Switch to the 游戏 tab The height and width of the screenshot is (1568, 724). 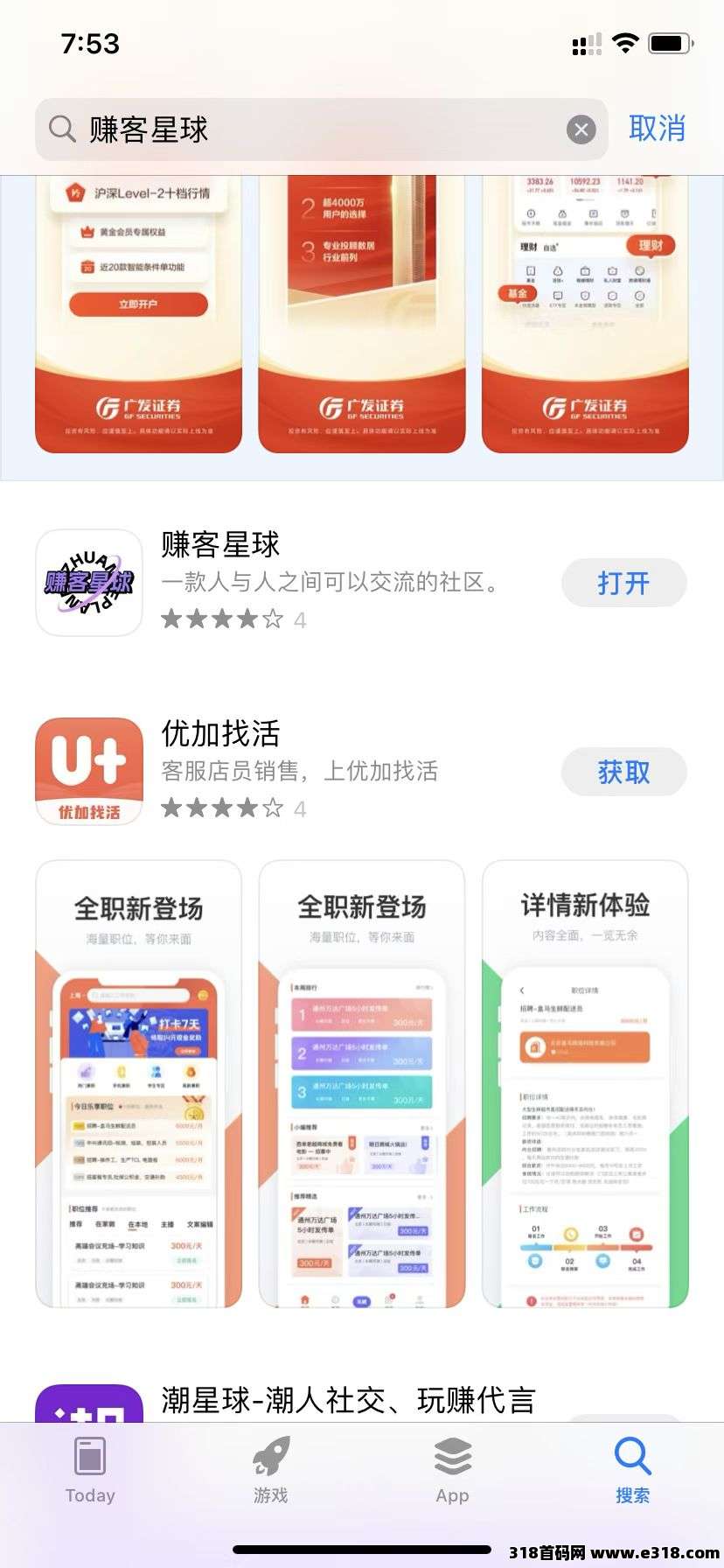271,1472
